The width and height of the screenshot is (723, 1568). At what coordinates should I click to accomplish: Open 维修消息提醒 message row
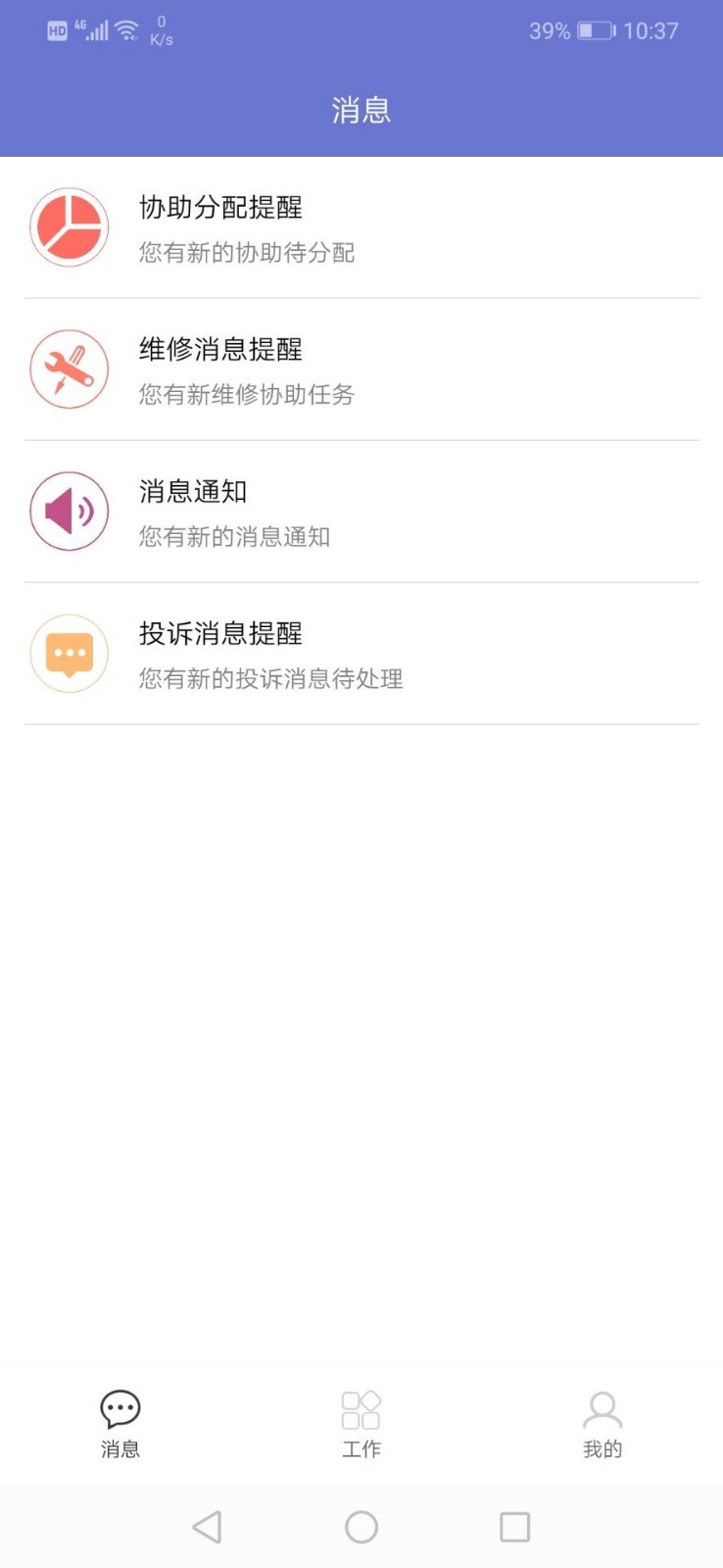point(361,370)
